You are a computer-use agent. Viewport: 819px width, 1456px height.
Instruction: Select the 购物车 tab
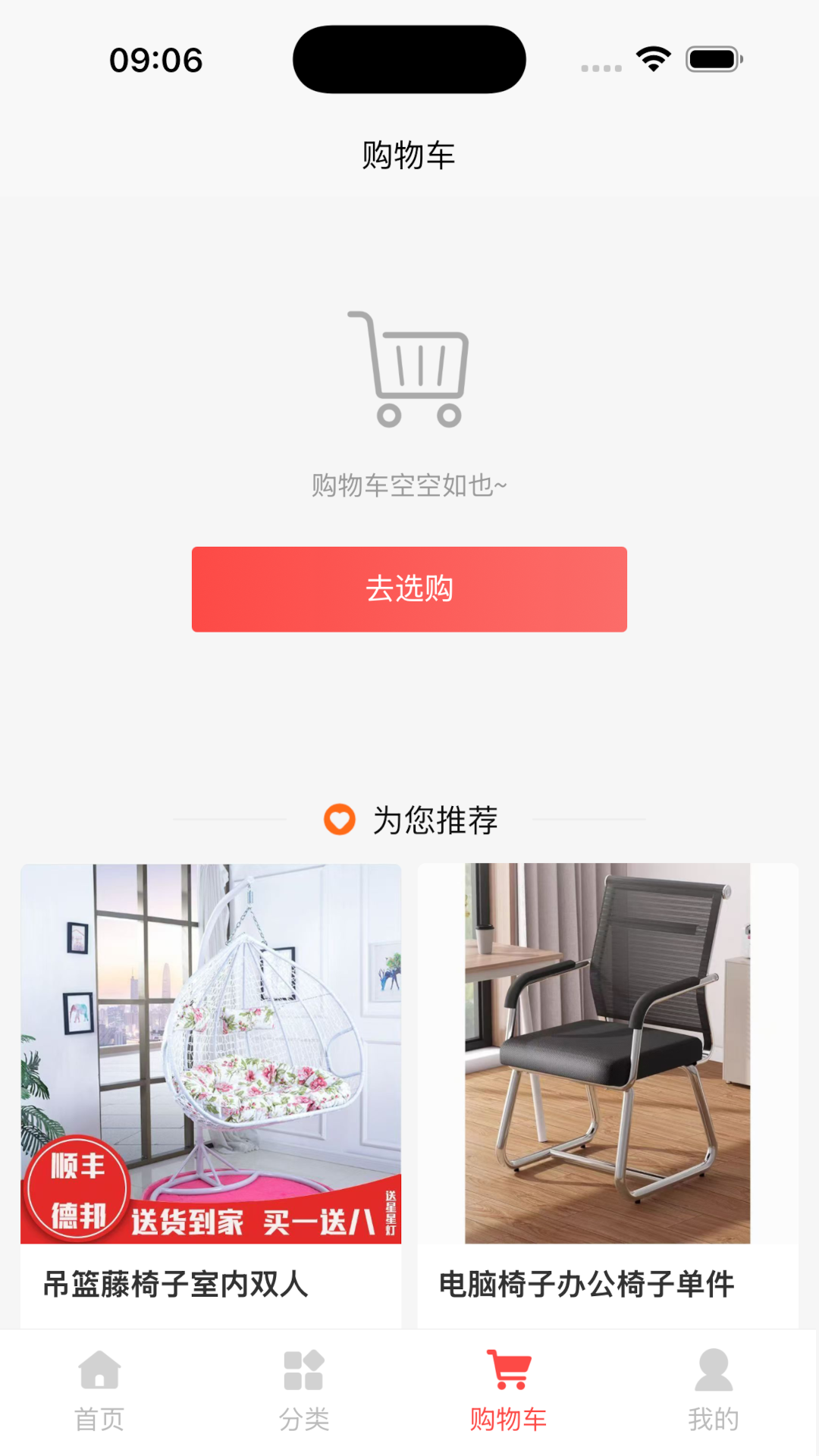(508, 1391)
